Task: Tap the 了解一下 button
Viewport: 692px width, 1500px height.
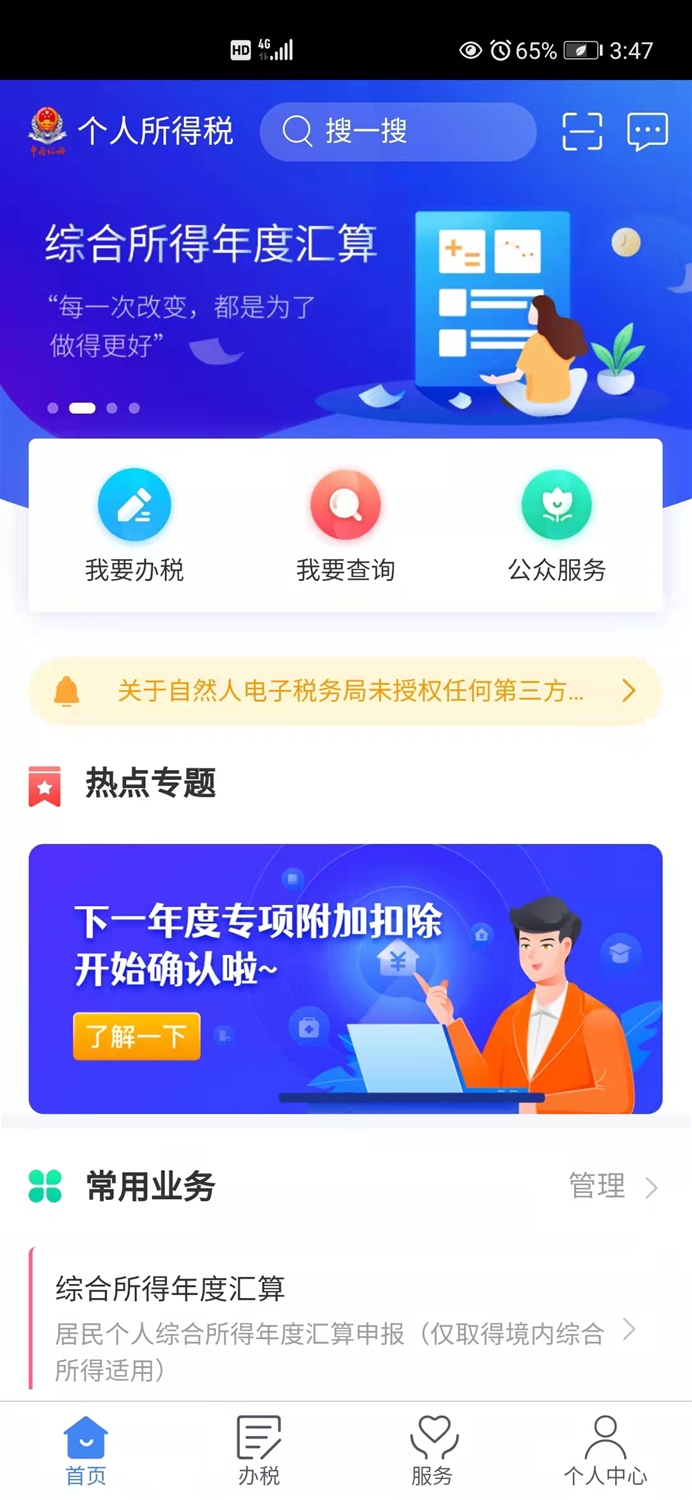Action: pyautogui.click(x=137, y=1036)
